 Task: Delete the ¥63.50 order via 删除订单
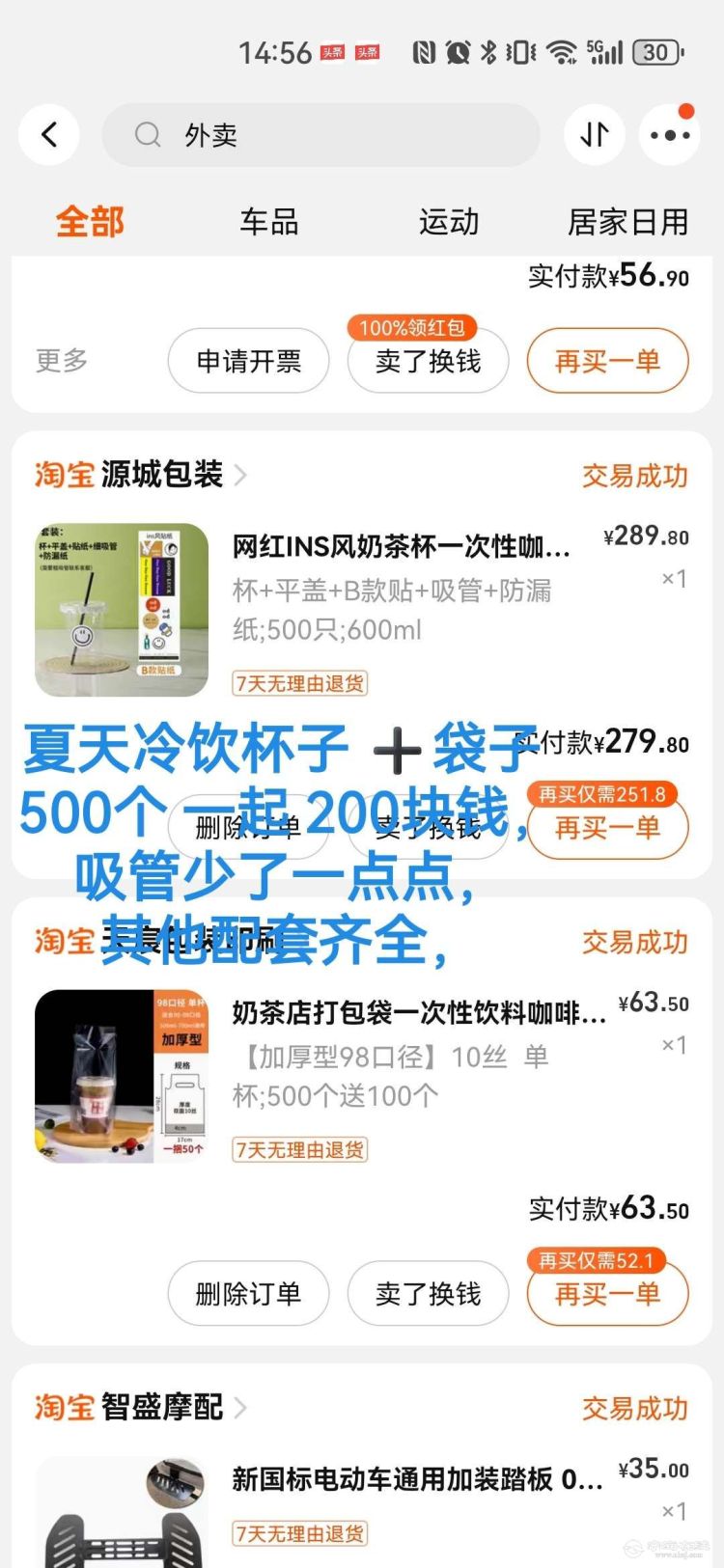pos(248,1294)
